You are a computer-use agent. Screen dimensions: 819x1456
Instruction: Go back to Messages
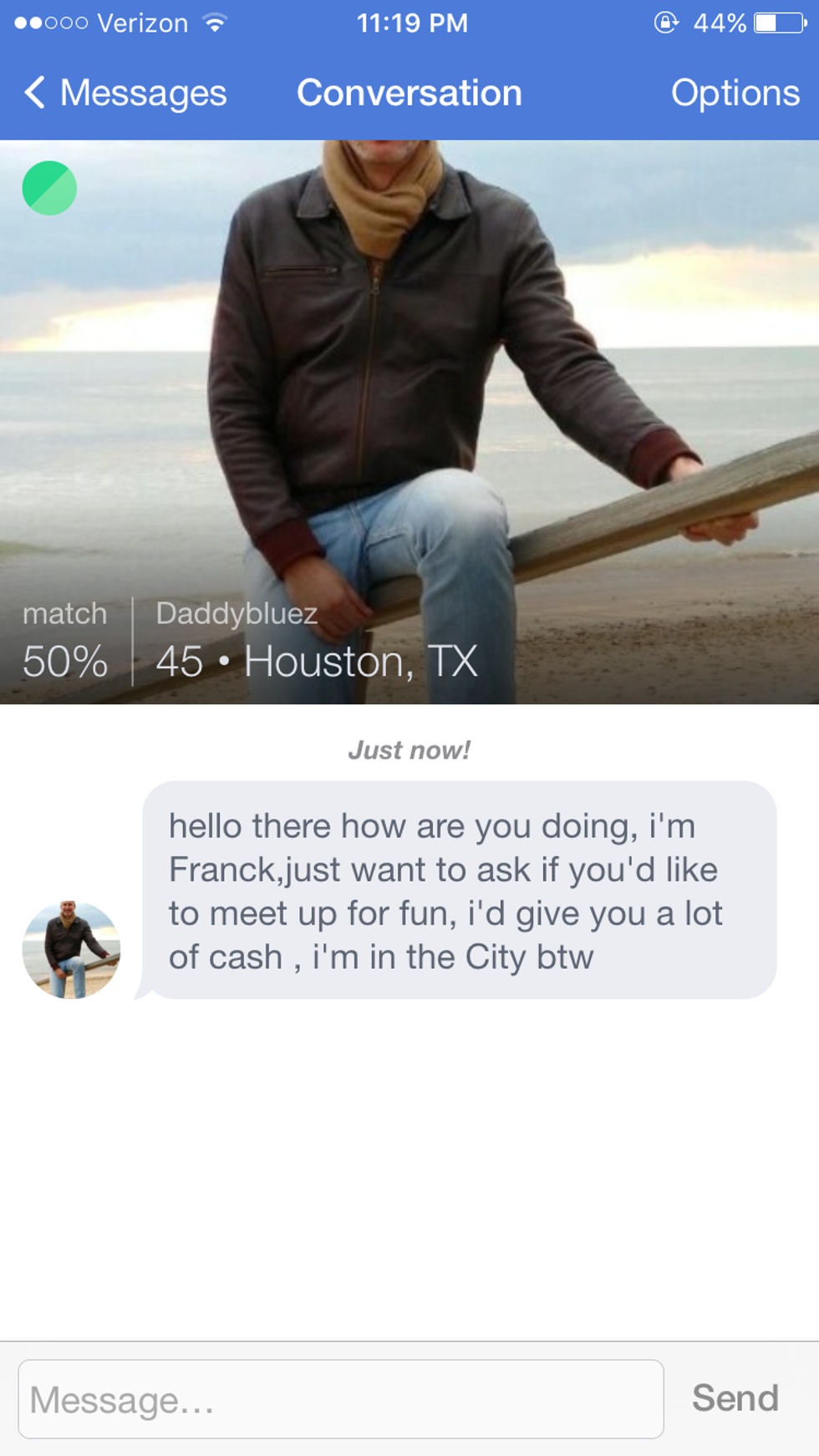tap(125, 93)
